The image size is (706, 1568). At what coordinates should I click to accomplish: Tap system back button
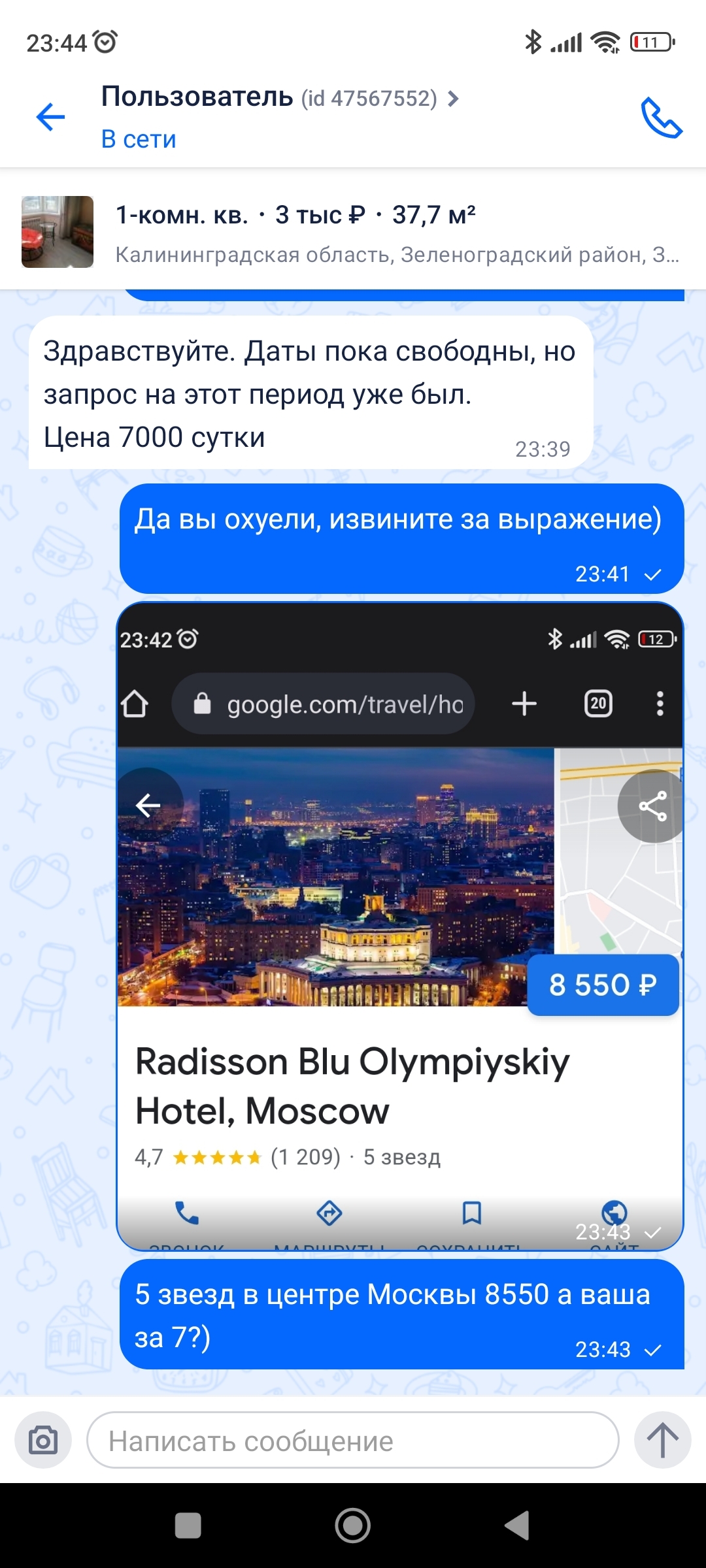[517, 1526]
